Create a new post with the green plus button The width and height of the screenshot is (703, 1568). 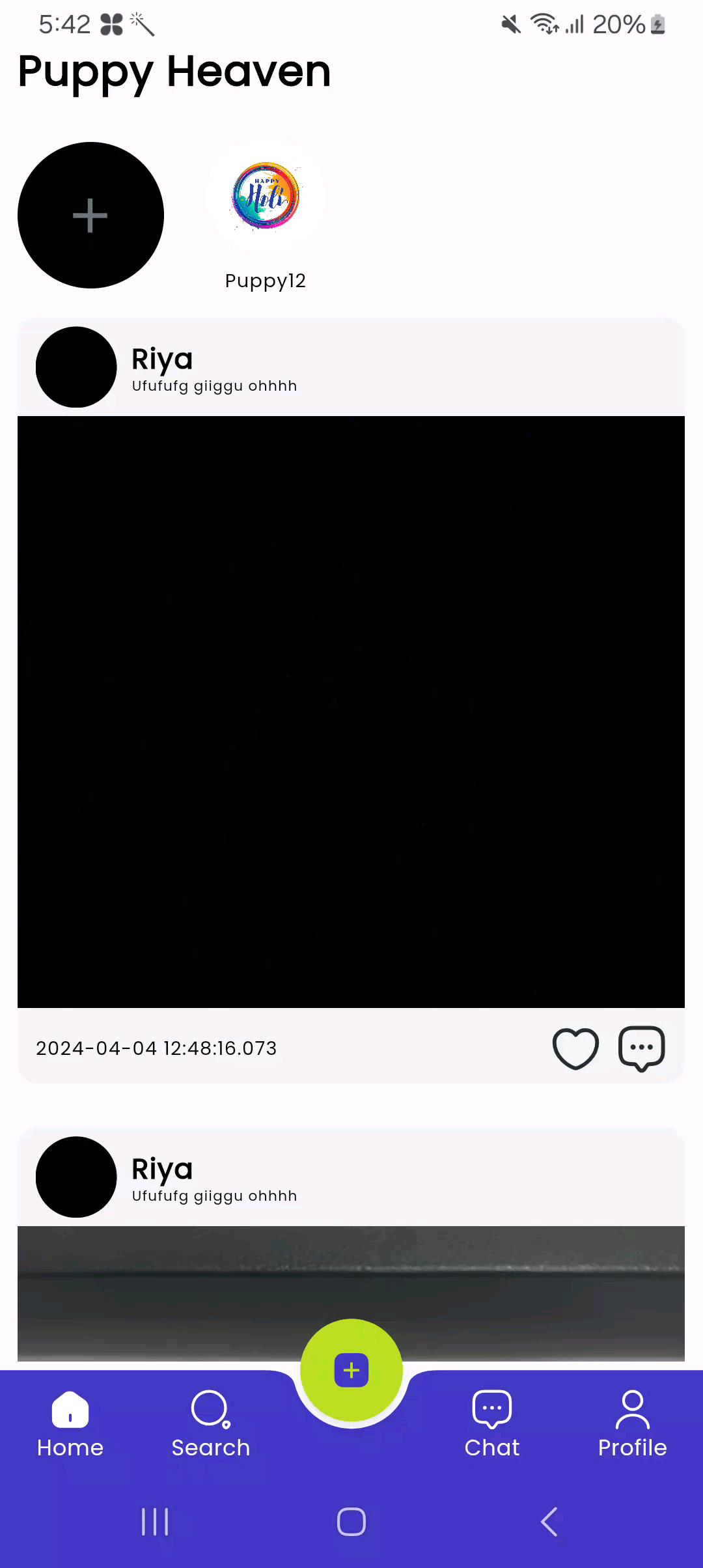click(351, 1370)
